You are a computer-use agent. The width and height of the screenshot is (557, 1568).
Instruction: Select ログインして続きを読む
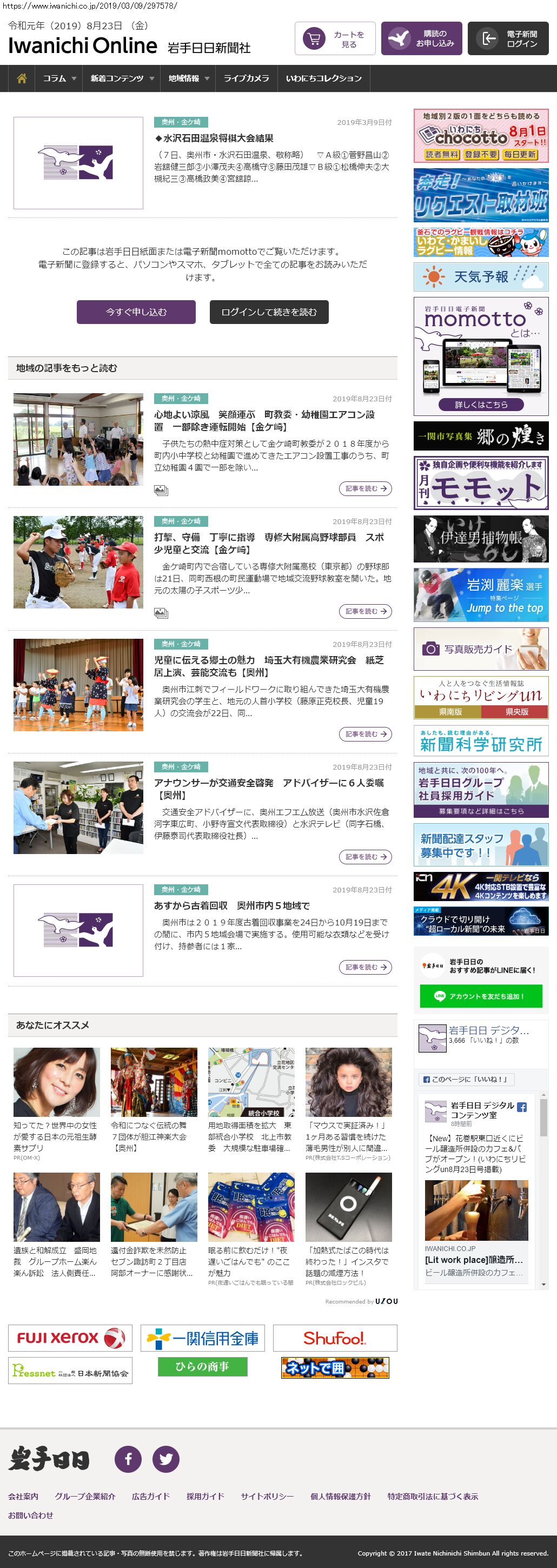pyautogui.click(x=269, y=312)
